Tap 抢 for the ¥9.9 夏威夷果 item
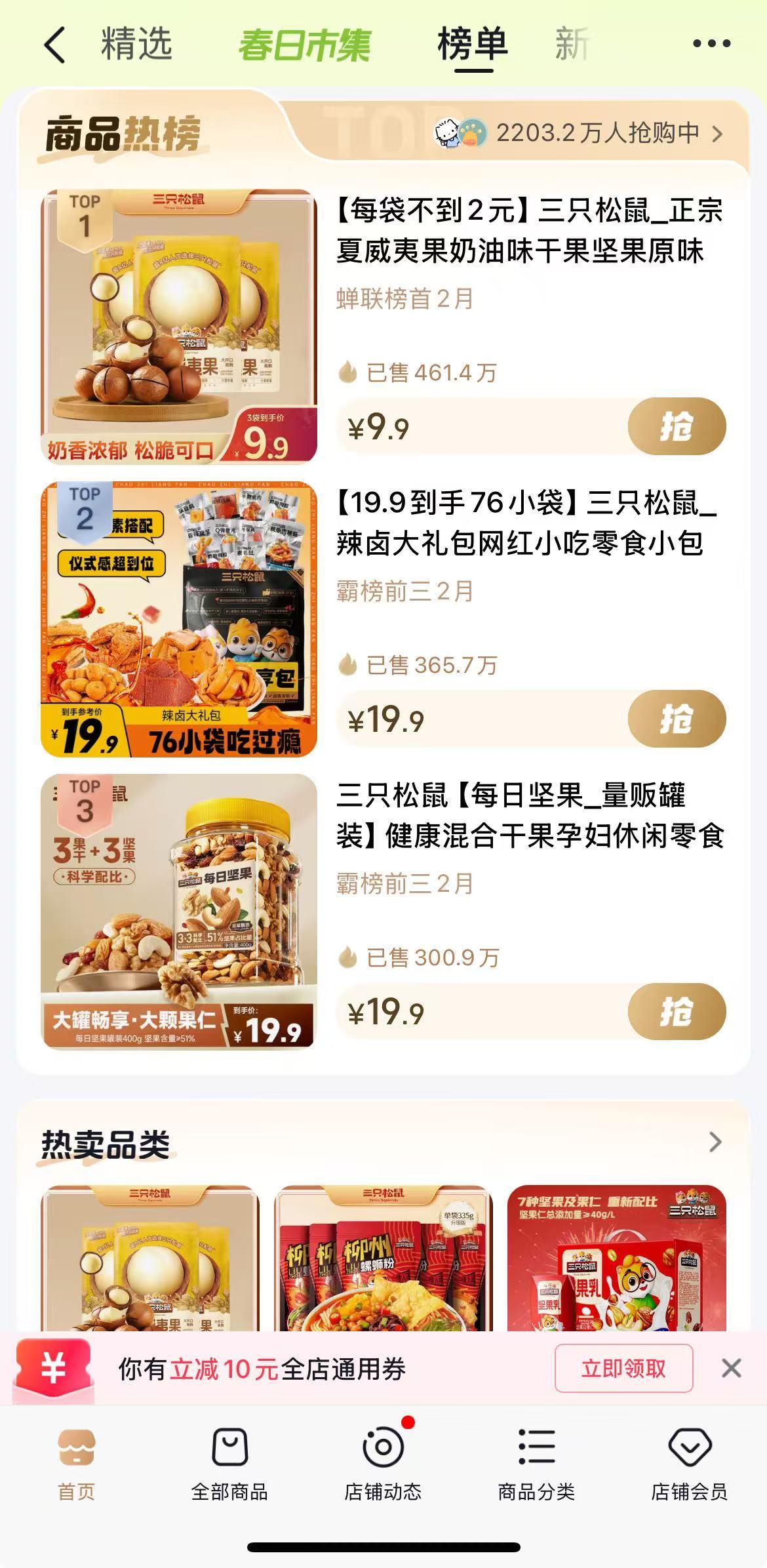The width and height of the screenshot is (767, 1568). point(677,426)
